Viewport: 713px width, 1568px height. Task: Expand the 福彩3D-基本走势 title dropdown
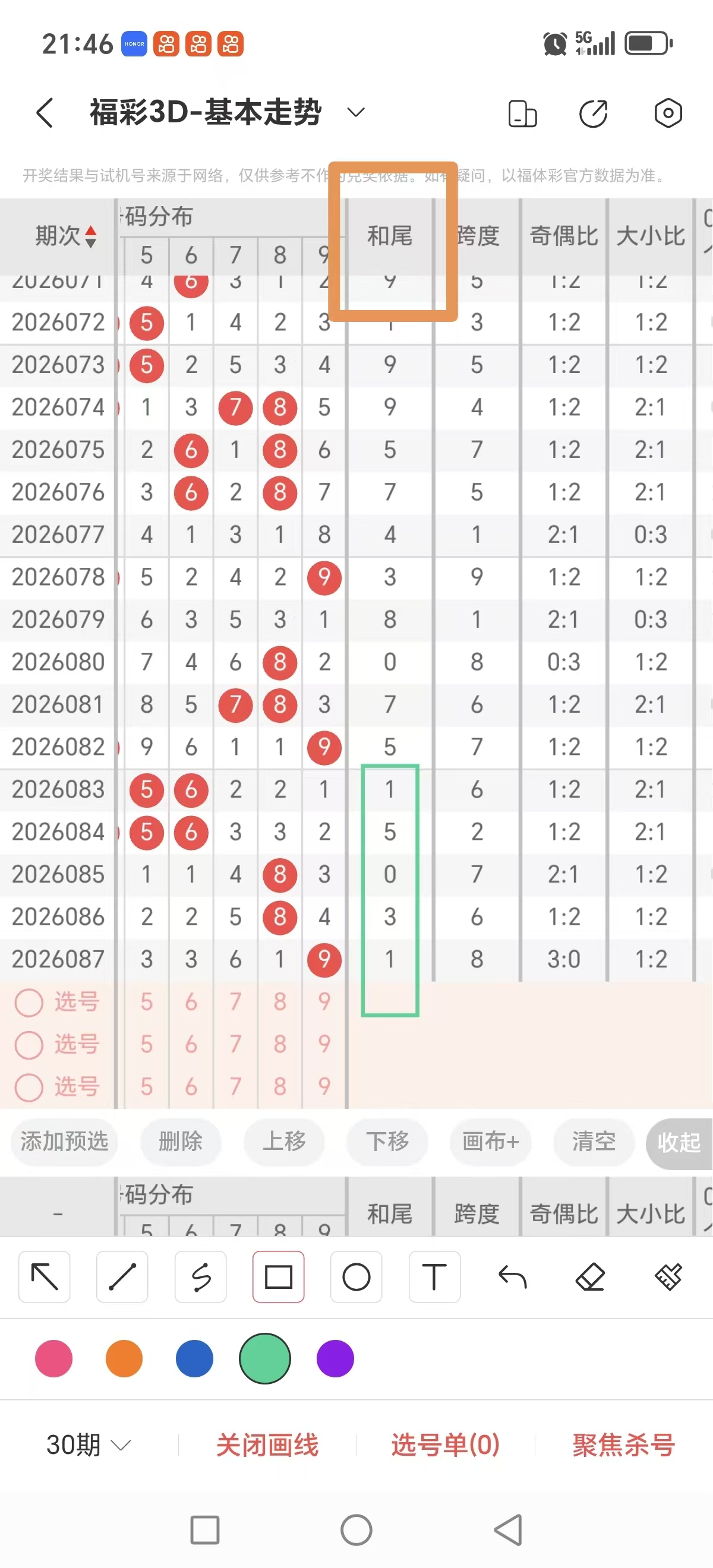point(355,113)
